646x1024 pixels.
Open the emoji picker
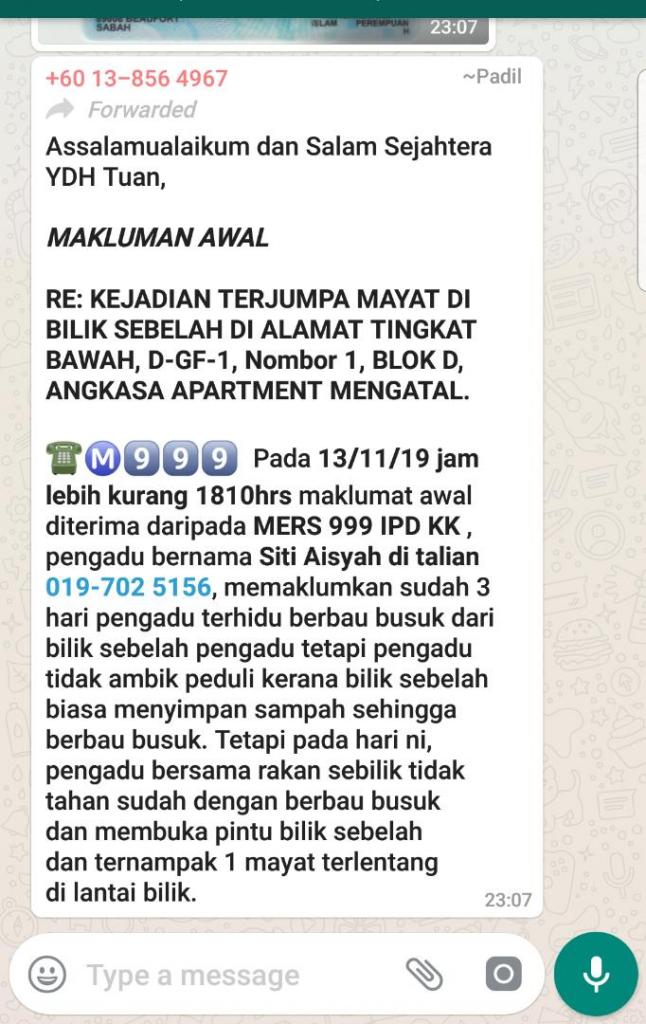[x=47, y=974]
